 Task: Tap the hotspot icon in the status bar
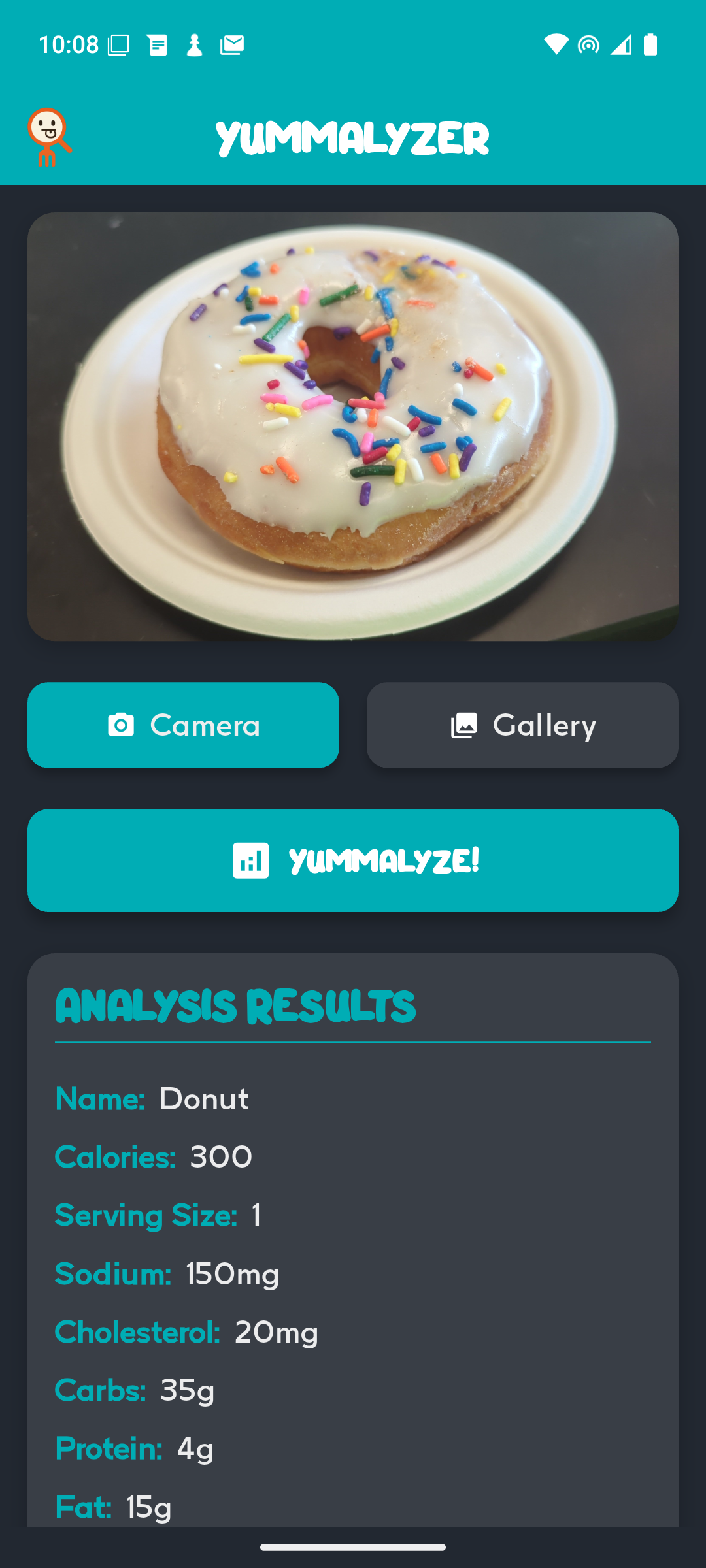point(587,44)
